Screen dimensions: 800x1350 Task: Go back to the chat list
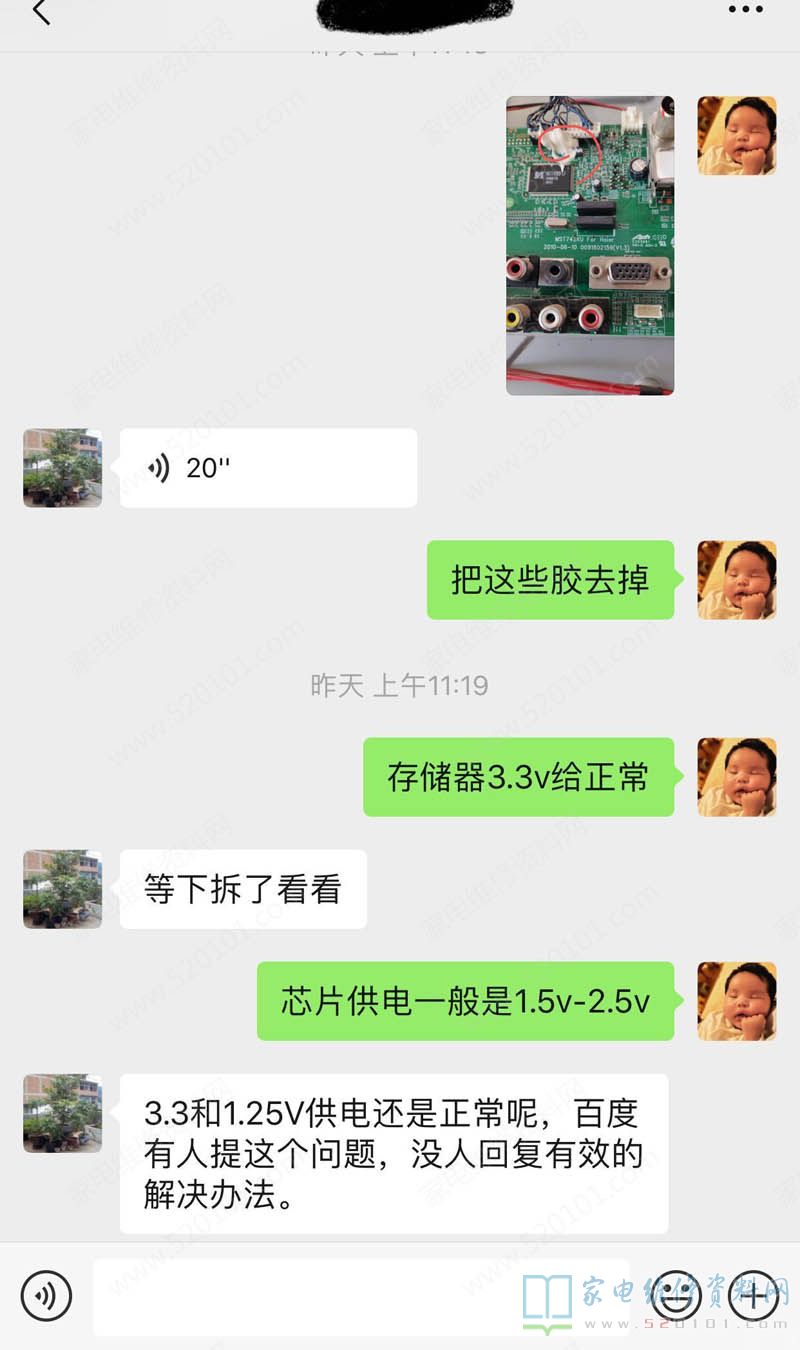40,13
